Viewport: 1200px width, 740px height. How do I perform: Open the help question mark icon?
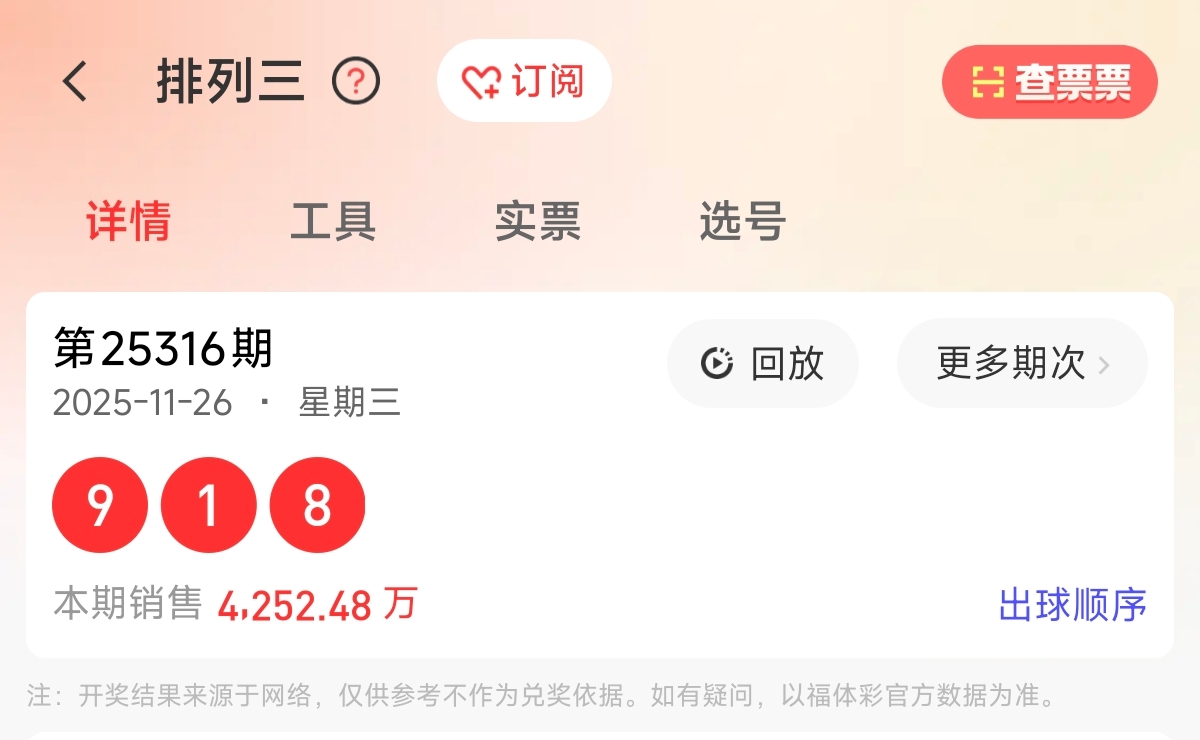coord(356,82)
